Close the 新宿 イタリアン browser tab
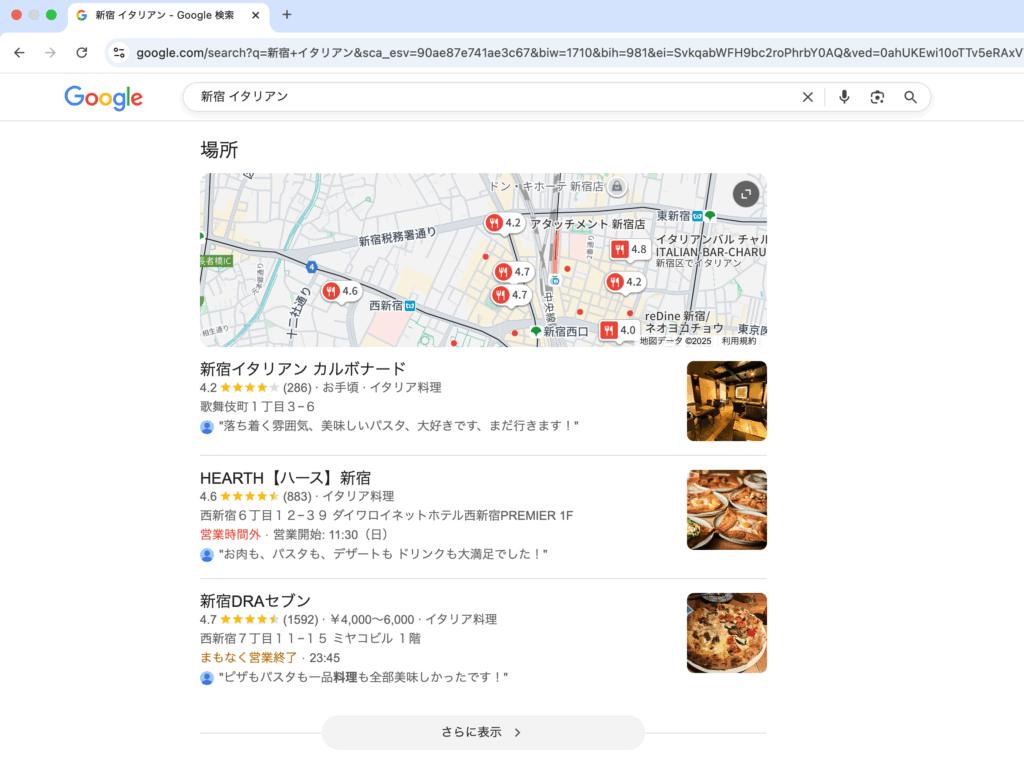 (x=255, y=16)
